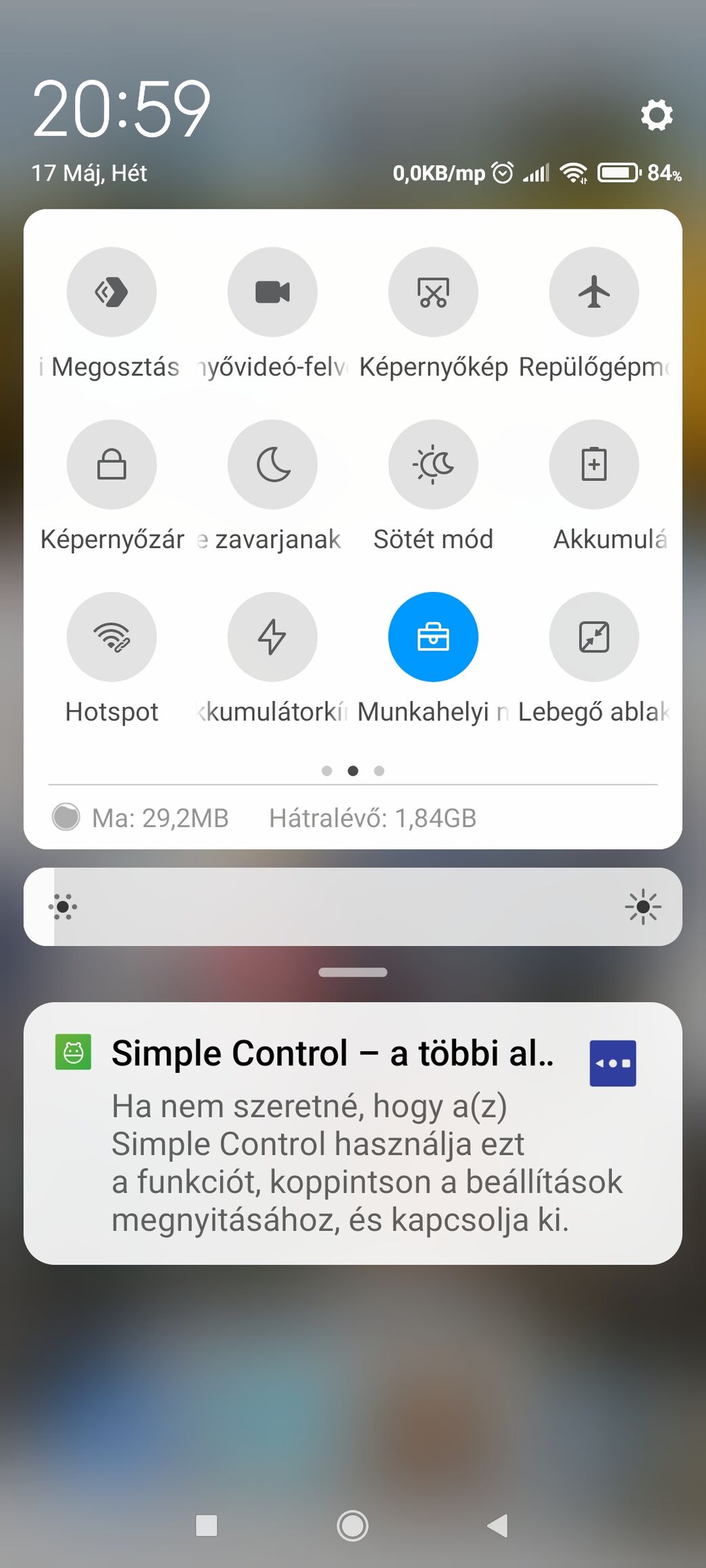Enable Sötét mód dark mode
706x1568 pixels.
(x=433, y=465)
